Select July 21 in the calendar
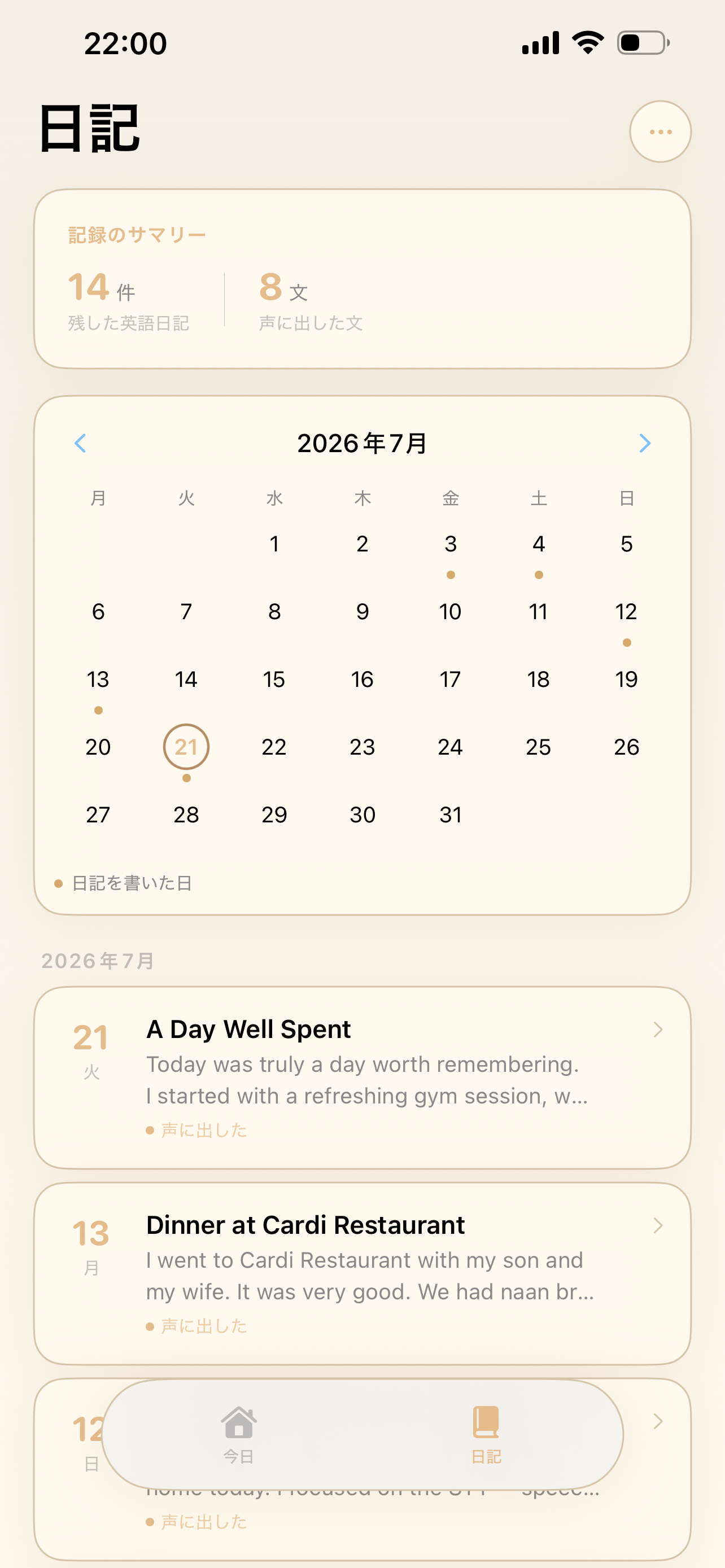This screenshot has width=725, height=1568. click(x=186, y=747)
